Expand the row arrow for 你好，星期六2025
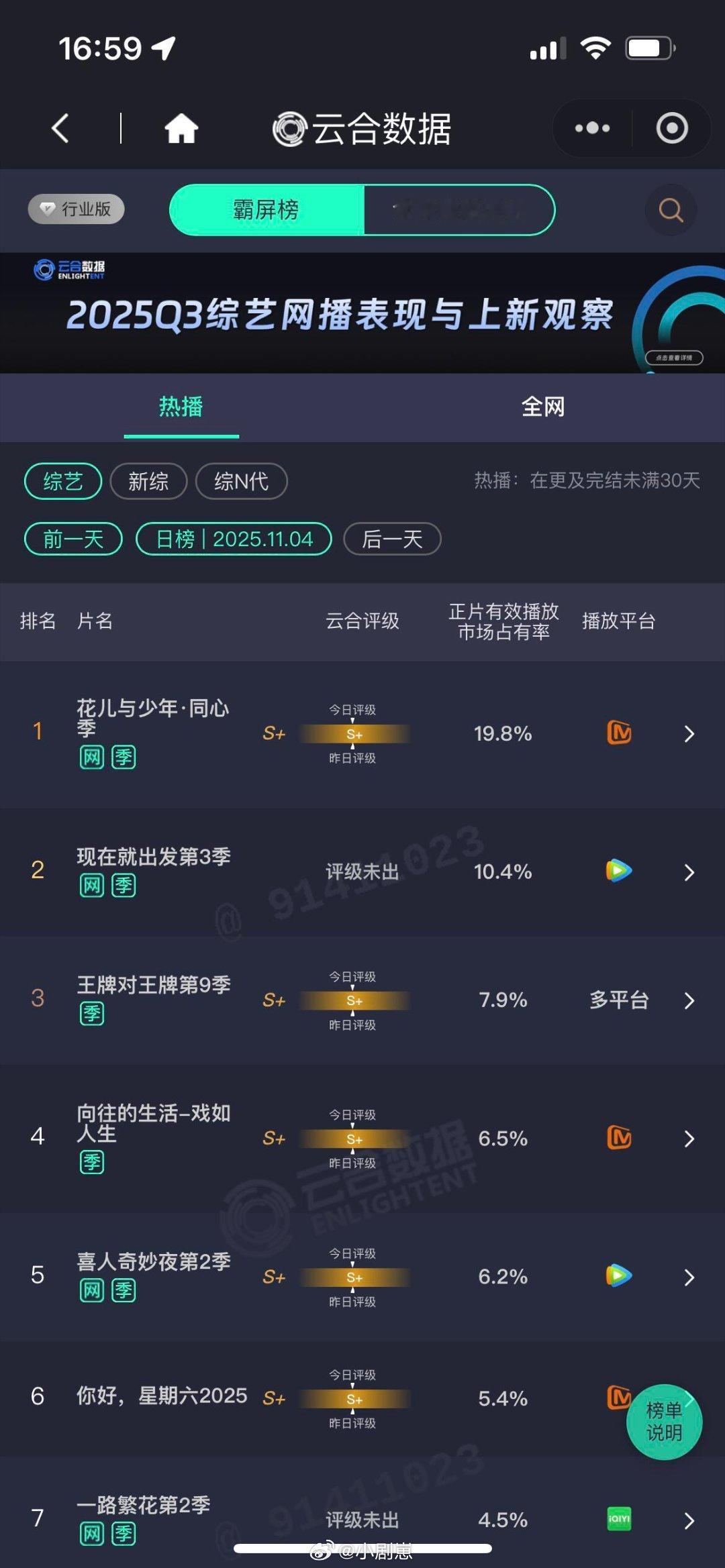The image size is (725, 1568). click(x=689, y=1396)
